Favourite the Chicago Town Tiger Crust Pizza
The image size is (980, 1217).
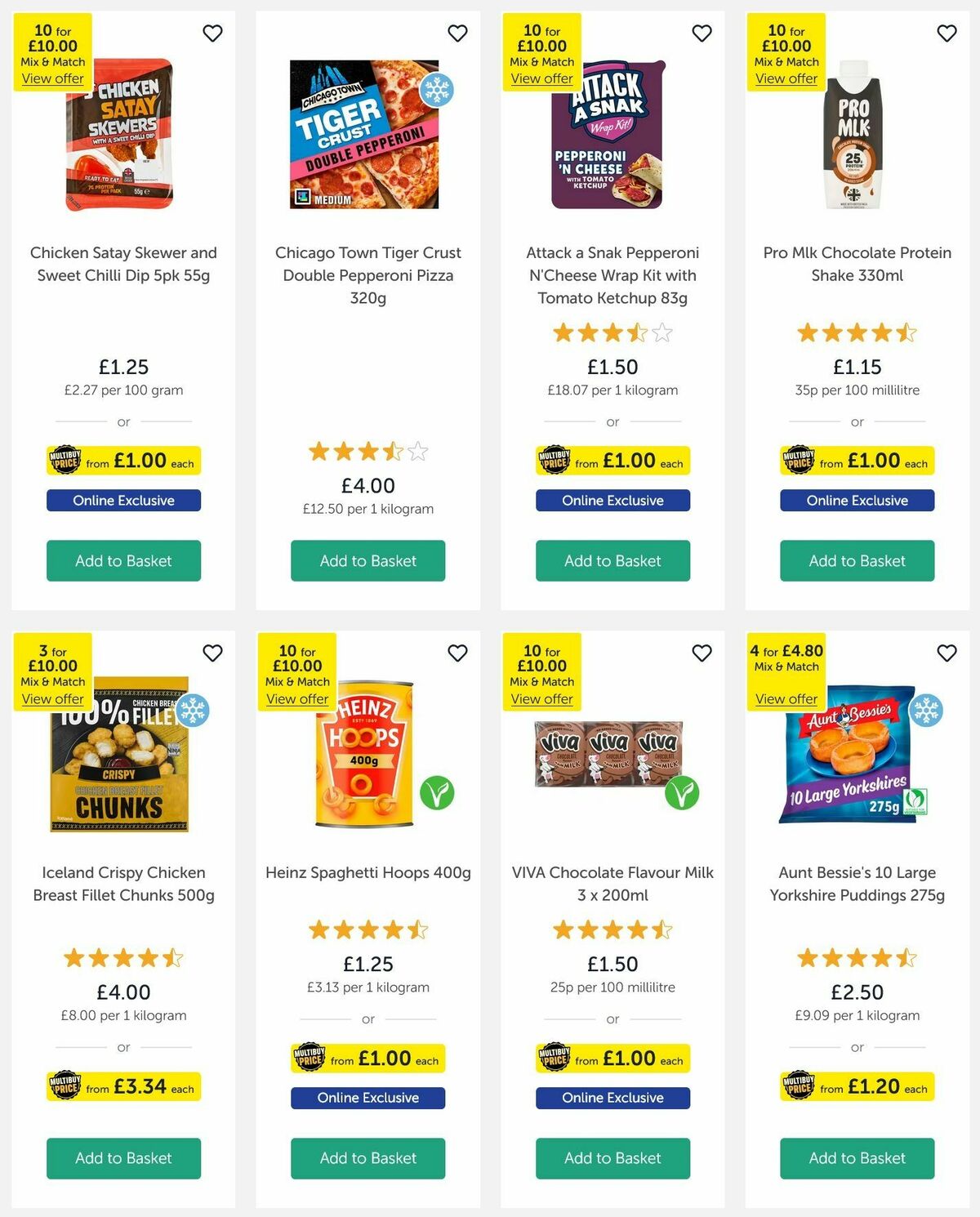[458, 33]
